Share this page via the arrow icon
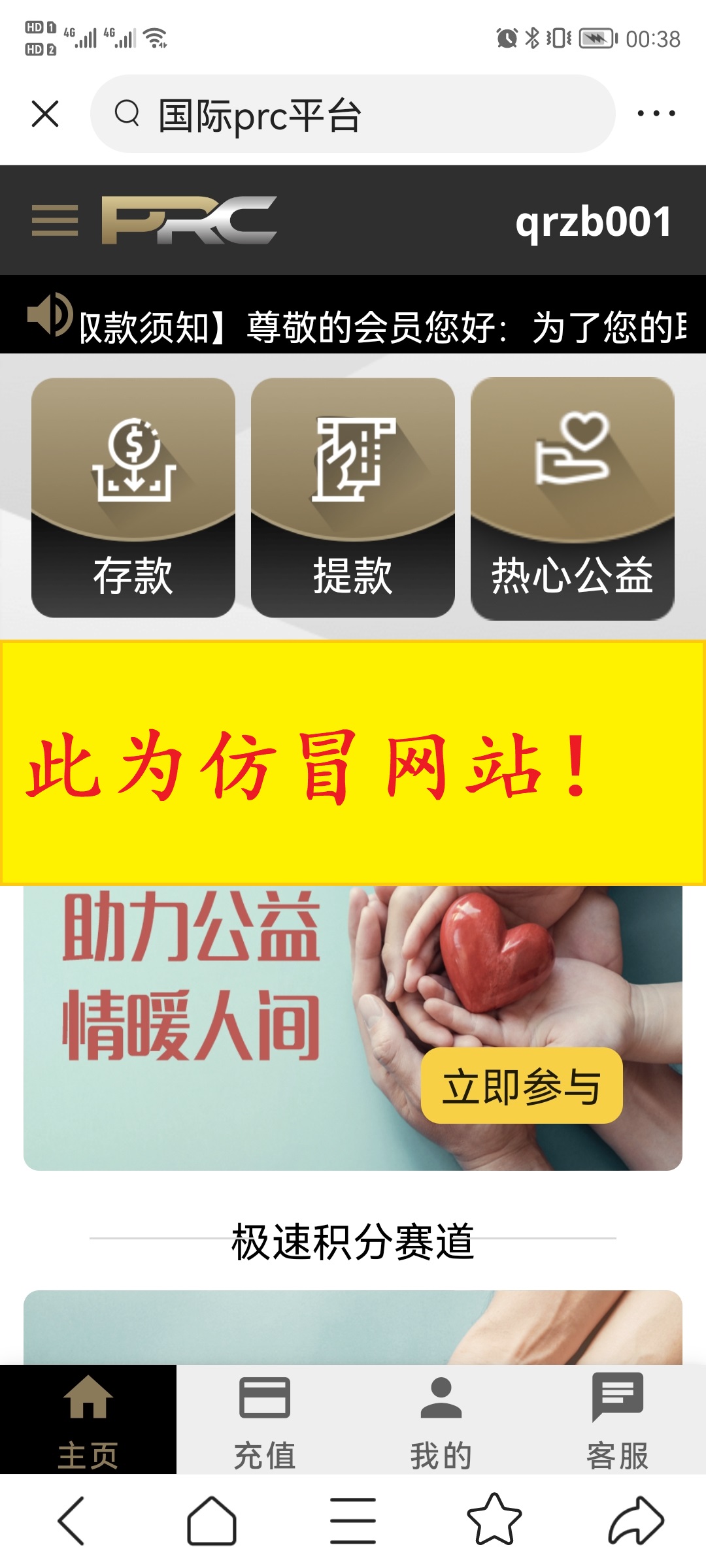Image resolution: width=706 pixels, height=1568 pixels. (x=635, y=1521)
